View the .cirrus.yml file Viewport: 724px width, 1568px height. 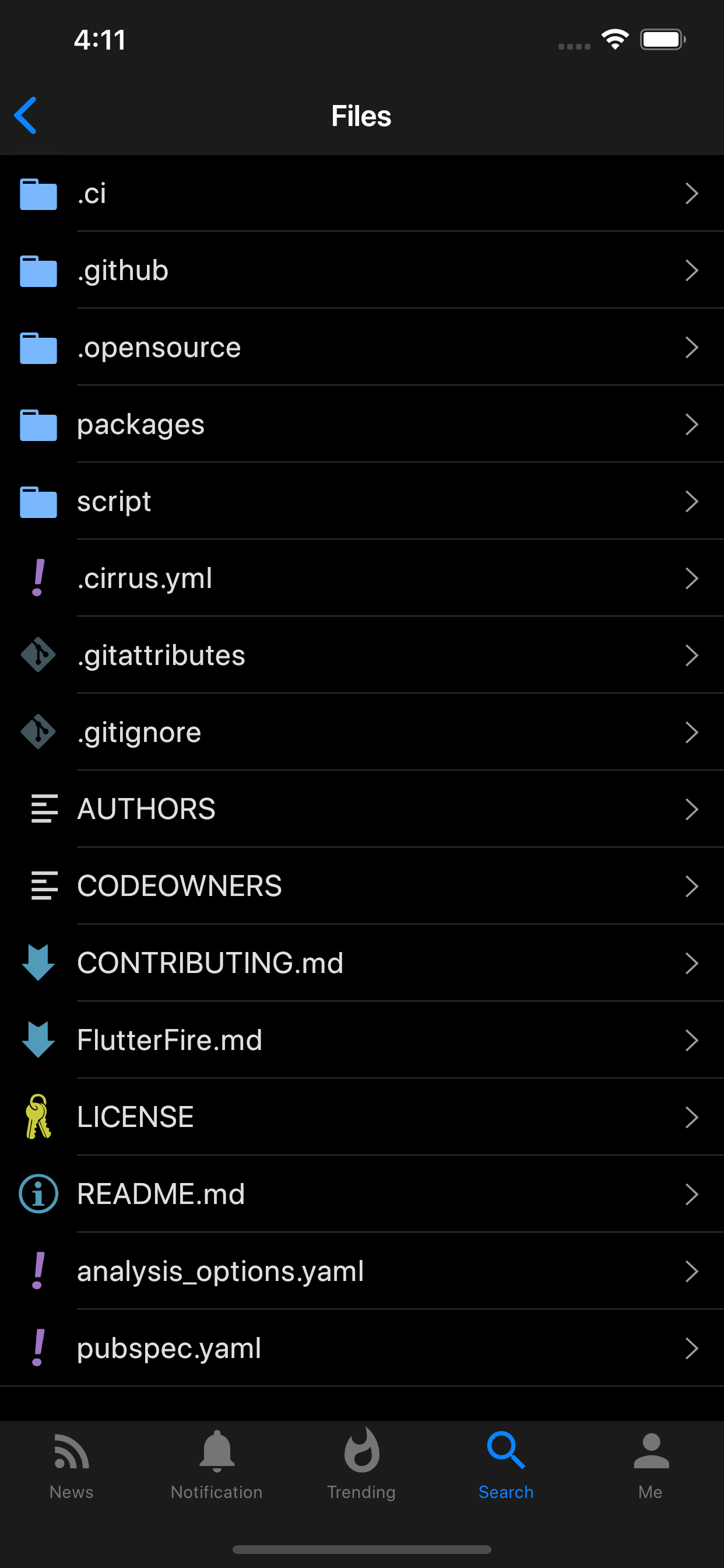[x=362, y=577]
